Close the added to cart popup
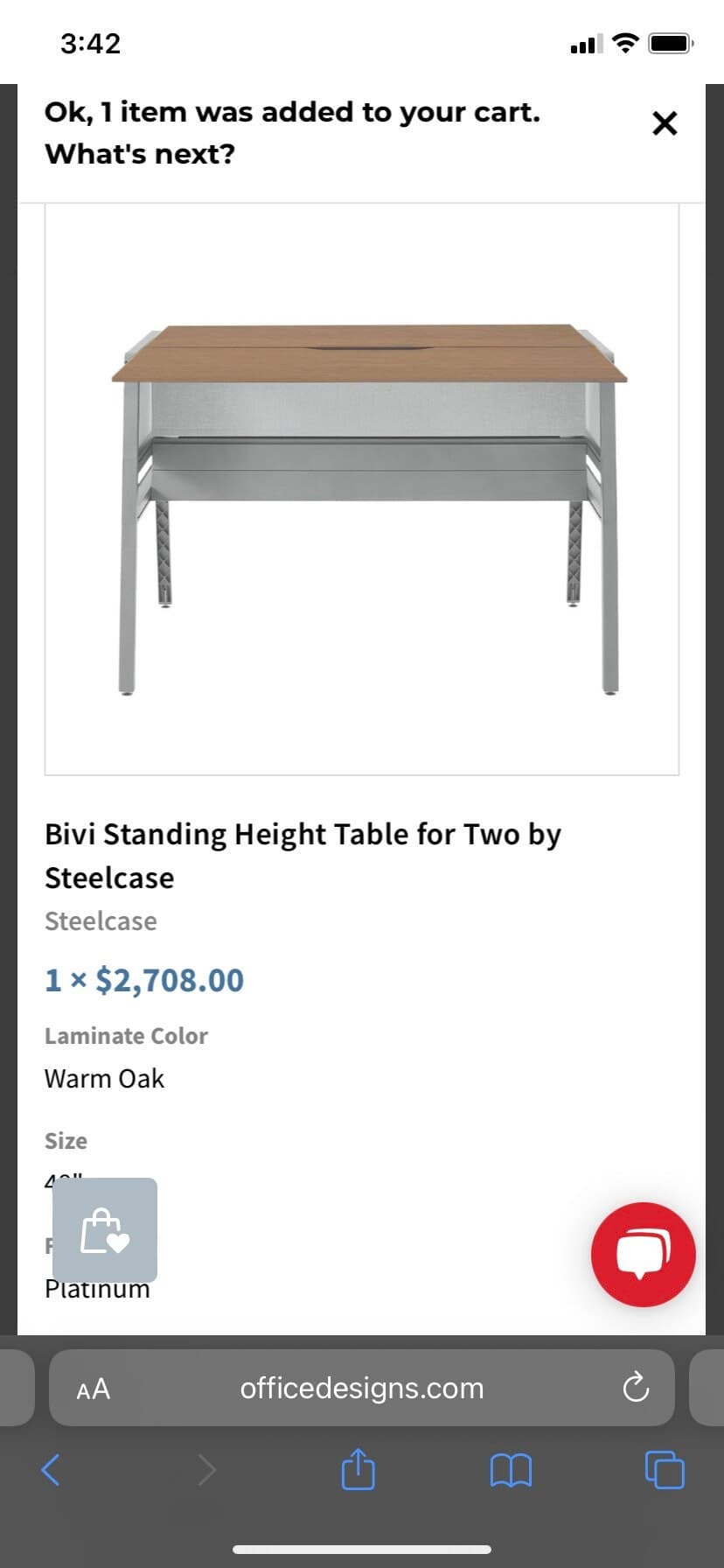724x1568 pixels. pos(665,123)
